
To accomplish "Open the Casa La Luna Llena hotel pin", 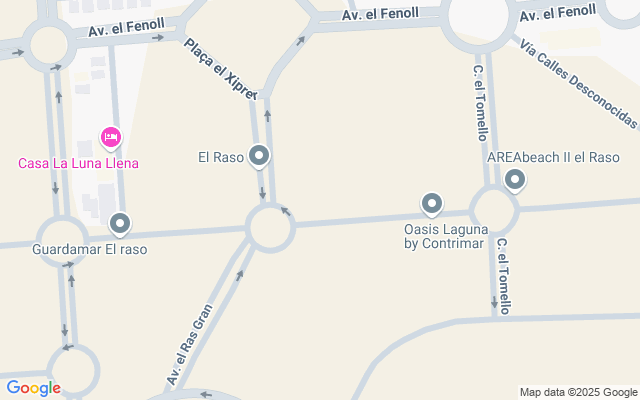I will (111, 137).
